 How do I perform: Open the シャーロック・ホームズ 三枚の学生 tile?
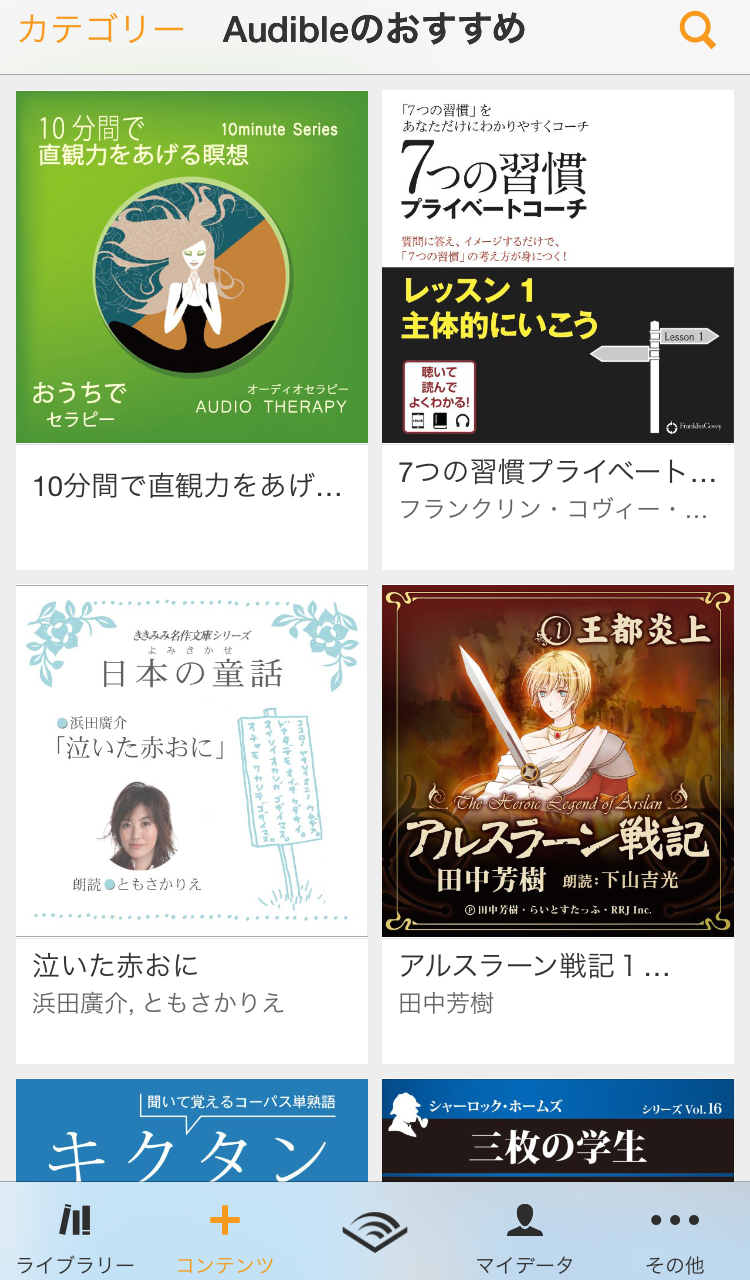[x=558, y=1130]
